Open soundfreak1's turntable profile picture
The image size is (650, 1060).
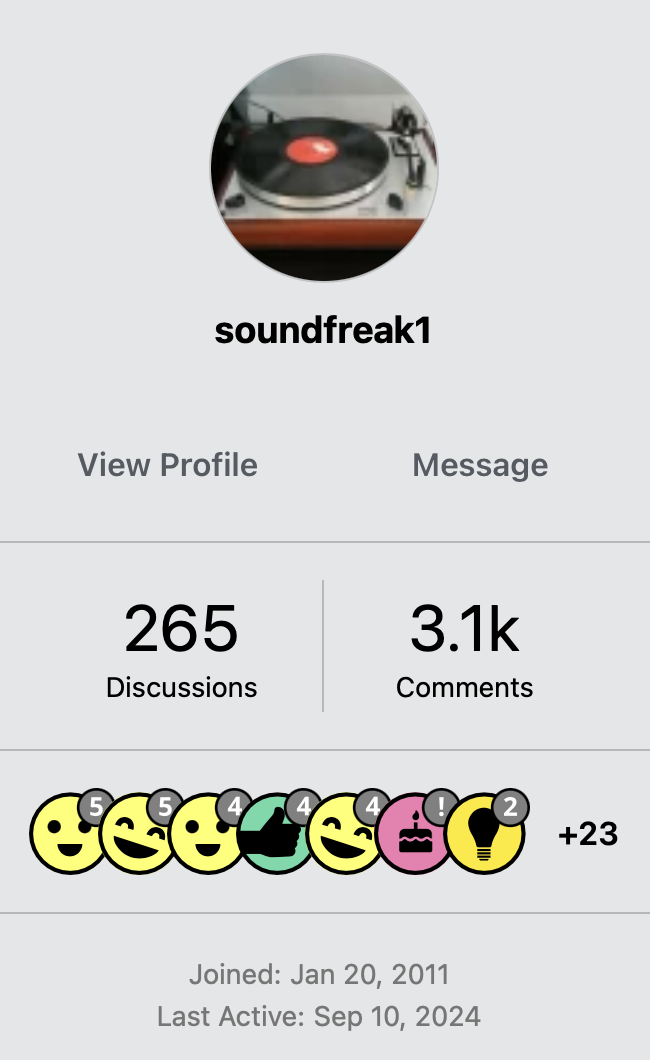(324, 167)
